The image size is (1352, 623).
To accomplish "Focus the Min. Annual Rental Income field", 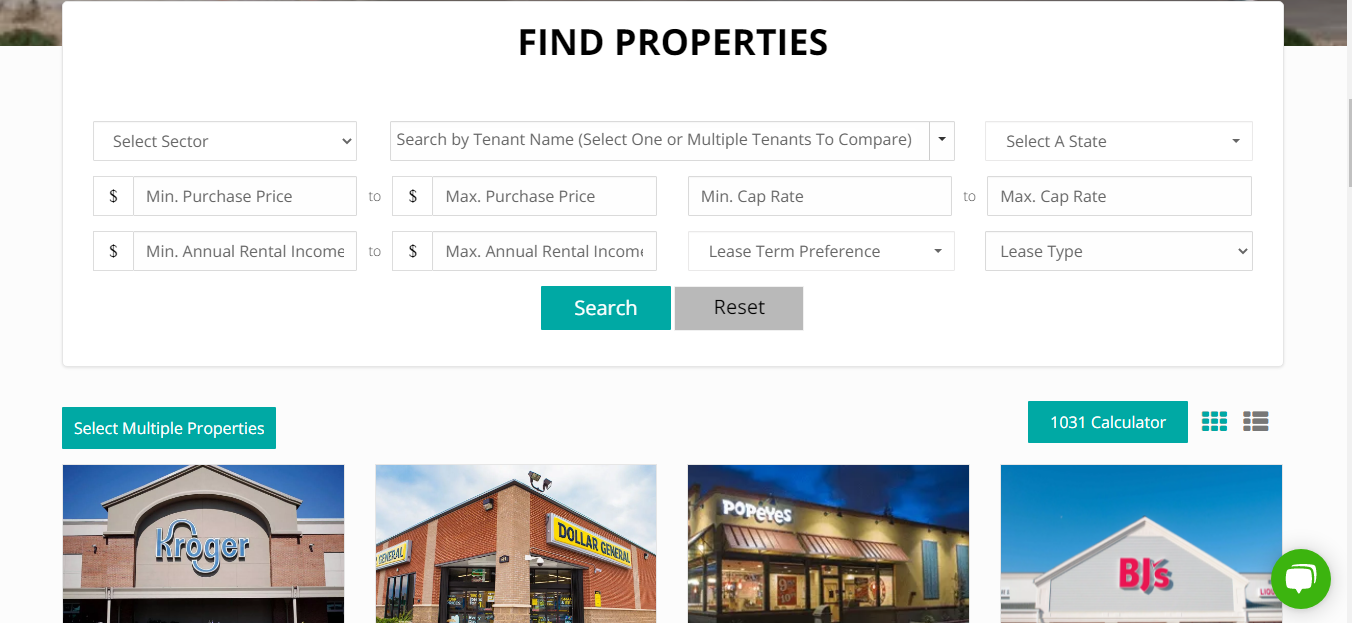I will coord(244,251).
